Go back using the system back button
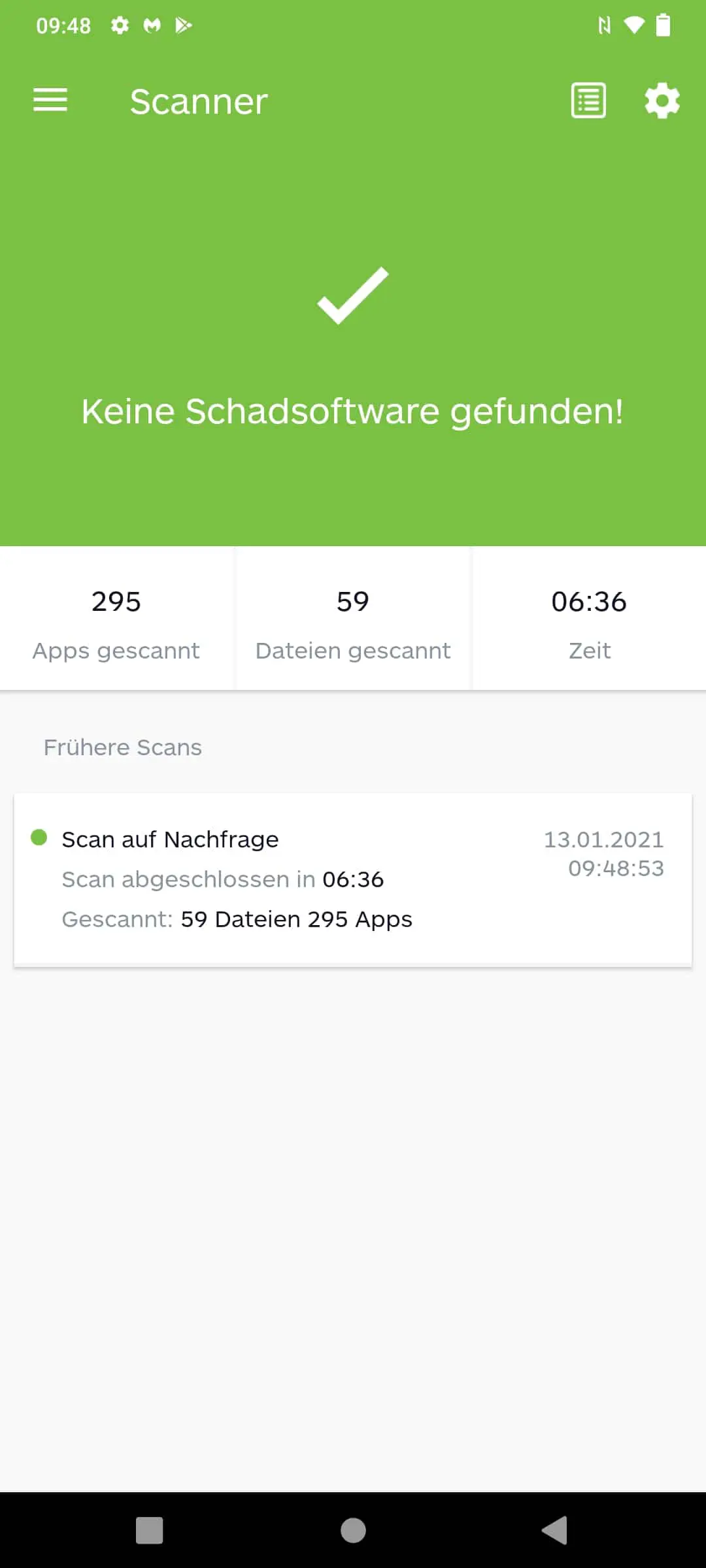Image resolution: width=706 pixels, height=1568 pixels. click(555, 1530)
